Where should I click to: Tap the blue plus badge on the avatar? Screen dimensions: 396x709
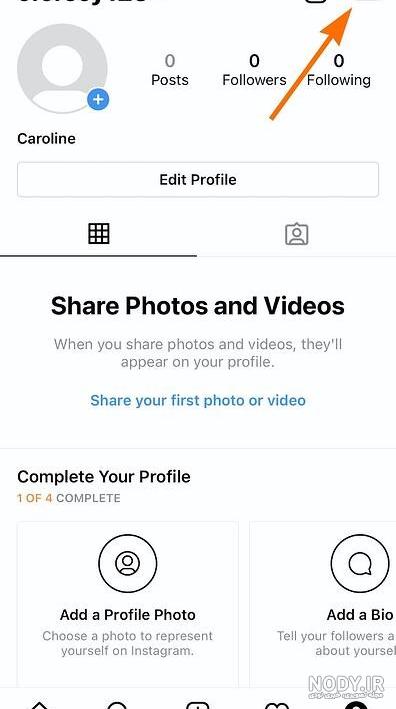tap(98, 100)
